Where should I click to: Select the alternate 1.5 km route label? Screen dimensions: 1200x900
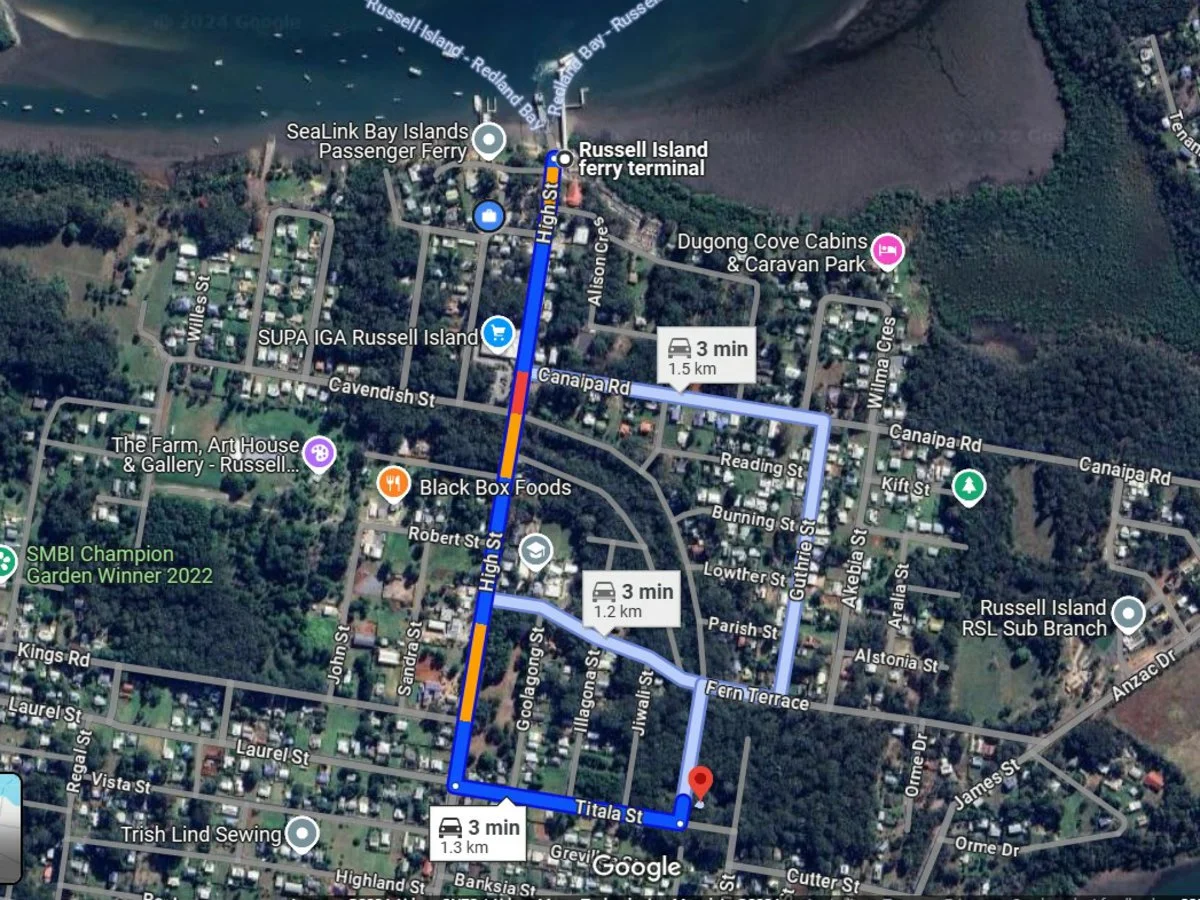[x=707, y=358]
